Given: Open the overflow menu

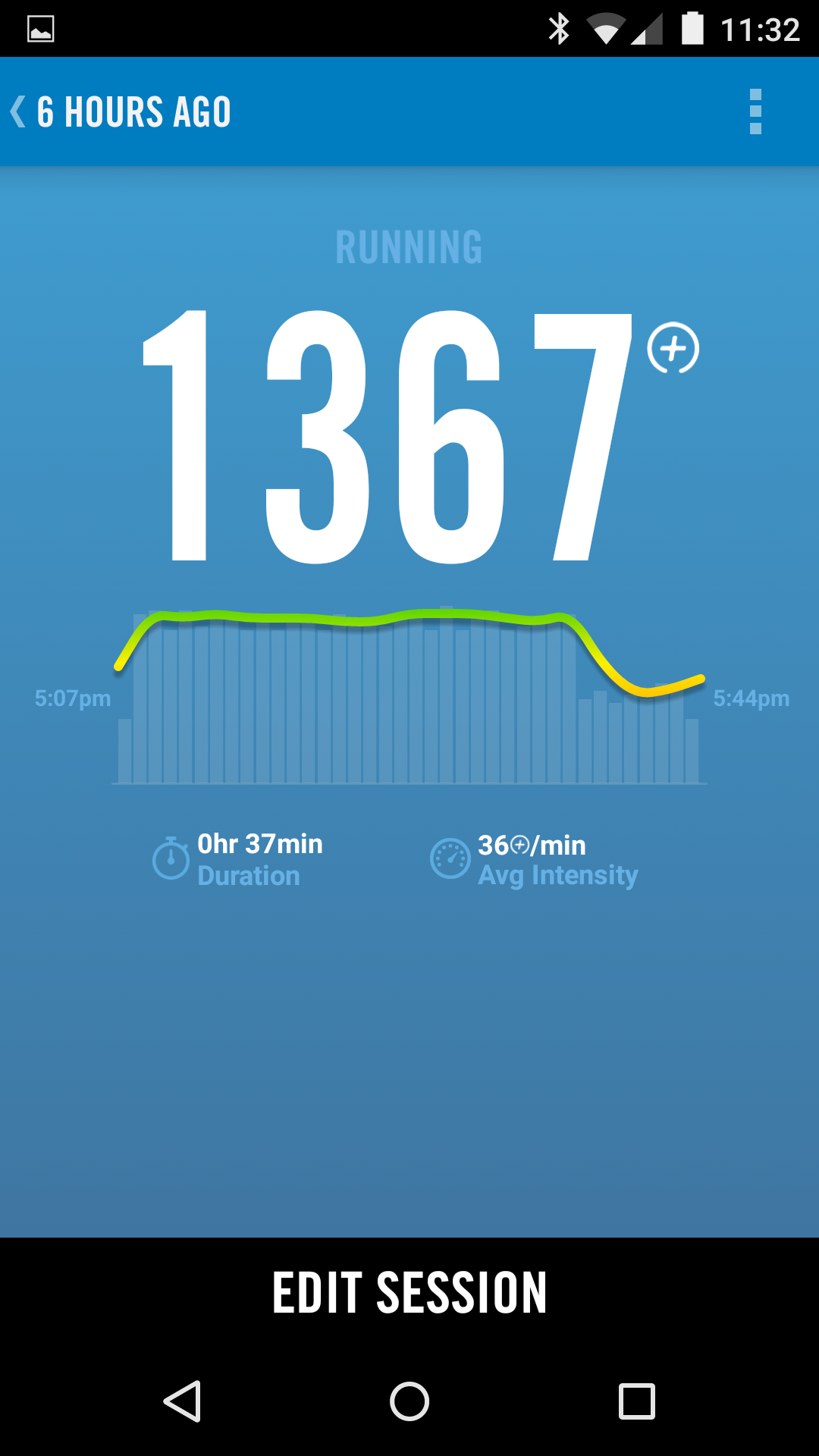Looking at the screenshot, I should click(x=755, y=111).
